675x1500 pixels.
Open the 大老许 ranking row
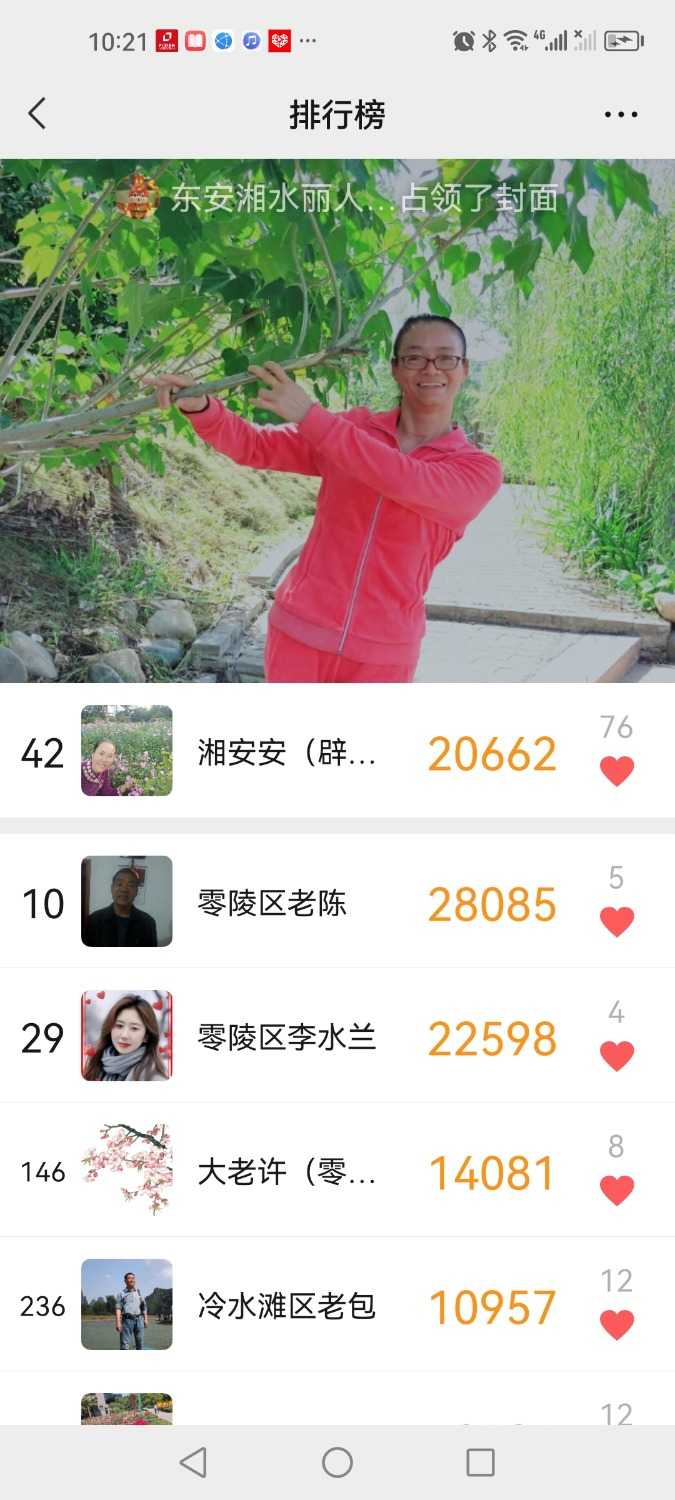pyautogui.click(x=286, y=1172)
